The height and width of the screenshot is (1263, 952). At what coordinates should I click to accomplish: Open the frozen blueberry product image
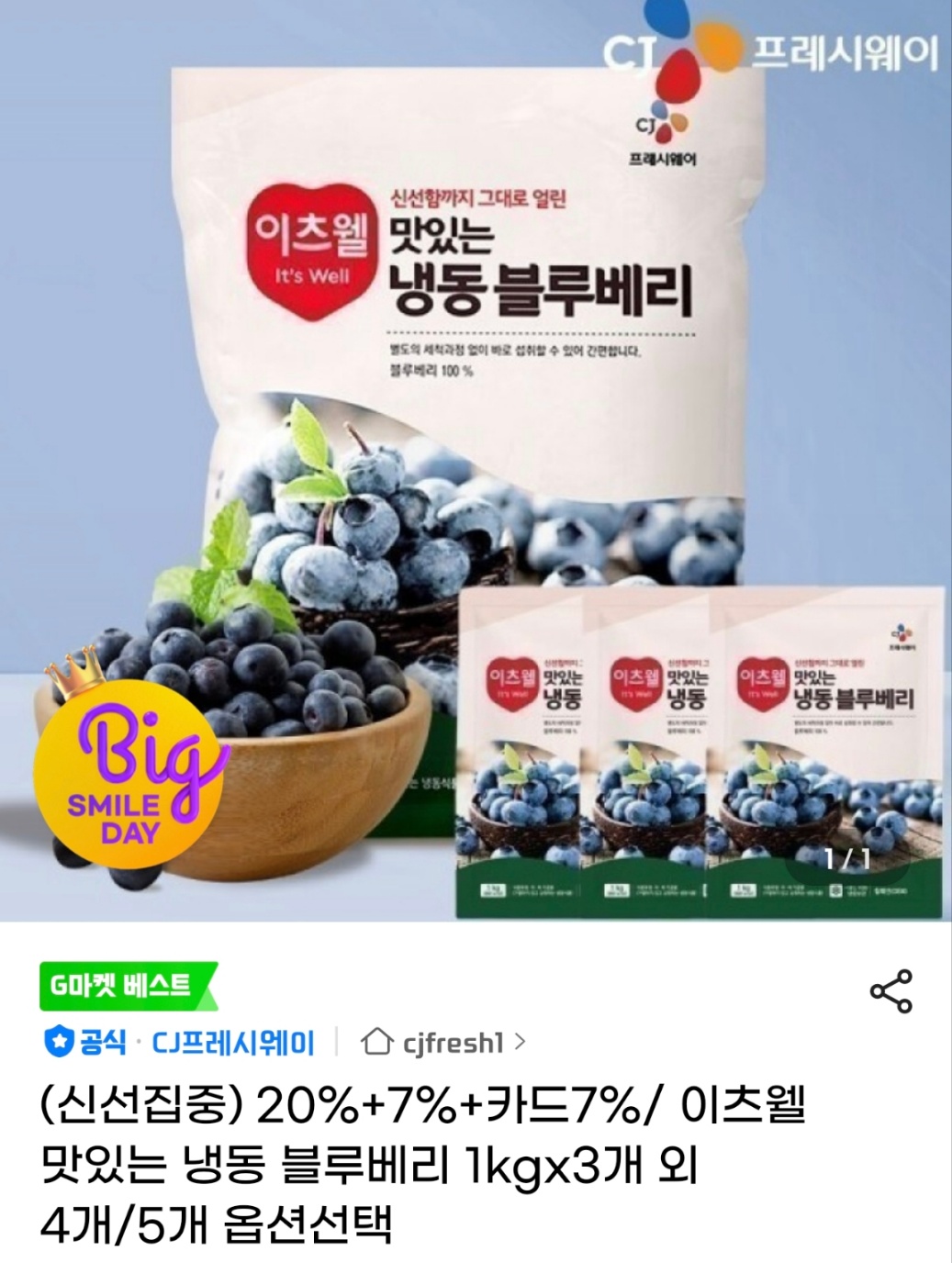click(x=476, y=459)
